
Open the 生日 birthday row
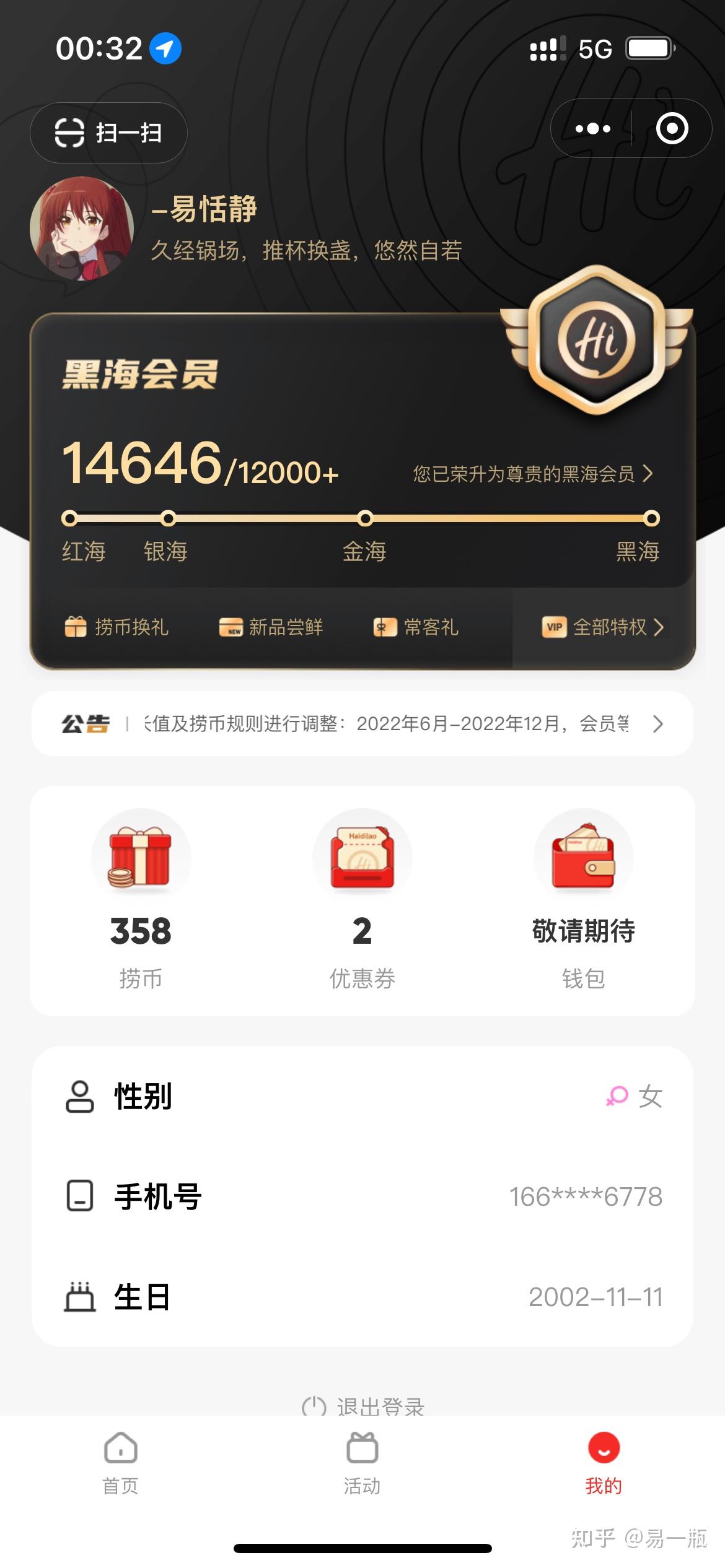[x=362, y=1297]
